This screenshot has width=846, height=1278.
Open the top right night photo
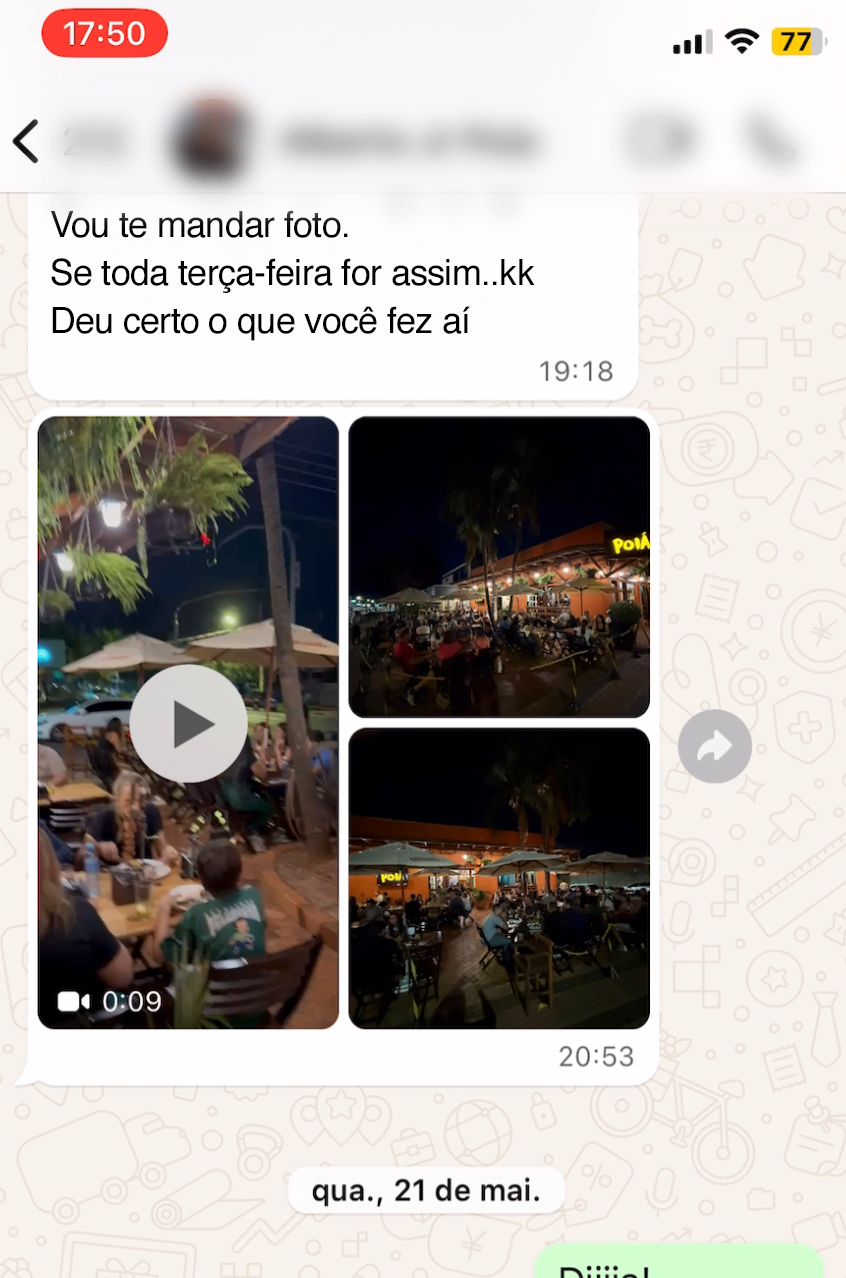click(499, 566)
